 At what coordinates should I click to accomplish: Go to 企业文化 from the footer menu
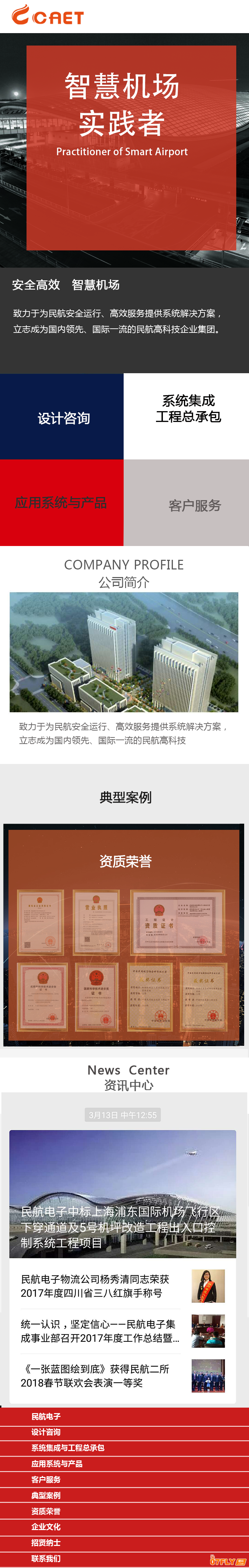tap(46, 1527)
